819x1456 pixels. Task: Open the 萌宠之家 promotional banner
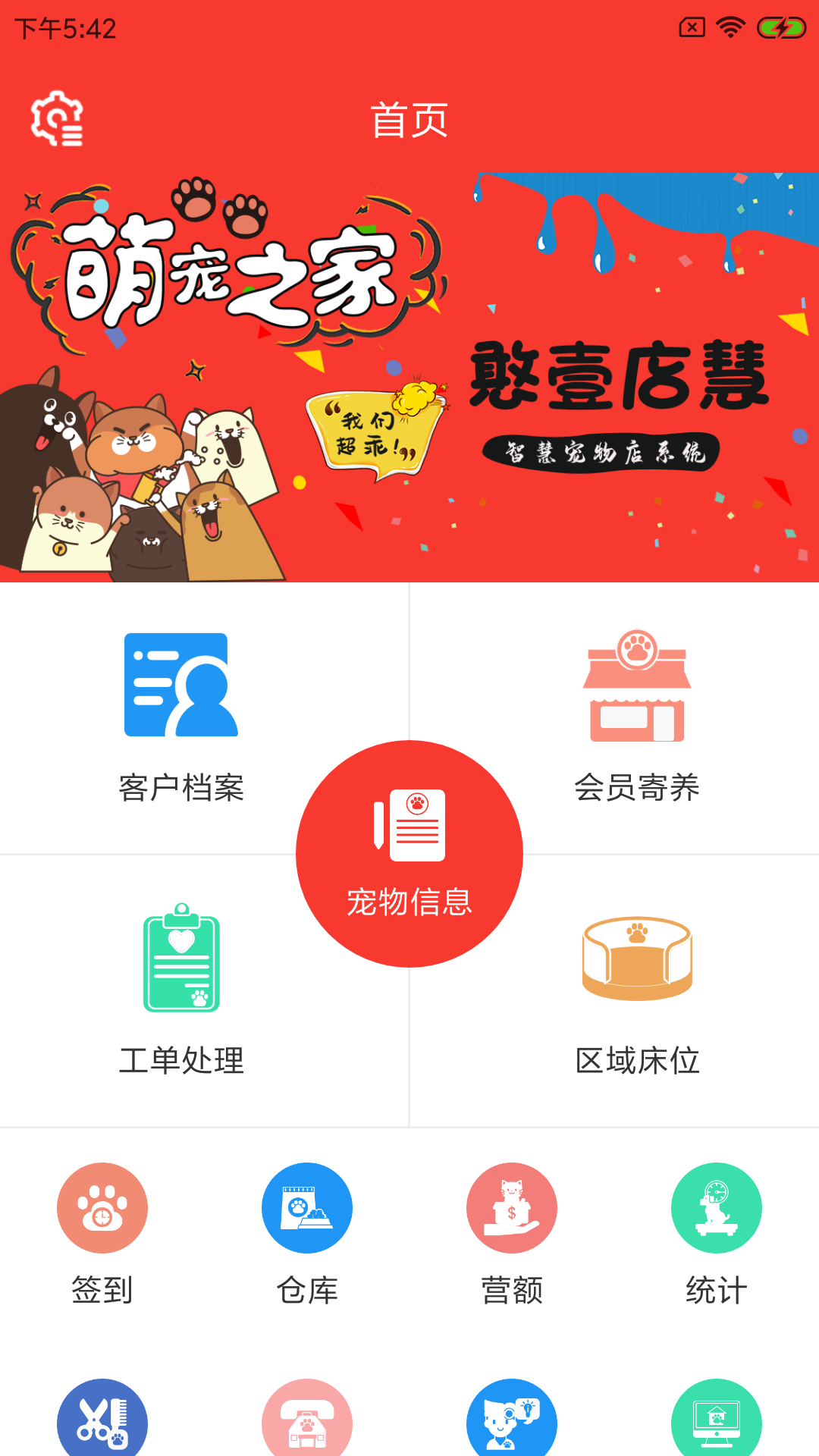[409, 377]
